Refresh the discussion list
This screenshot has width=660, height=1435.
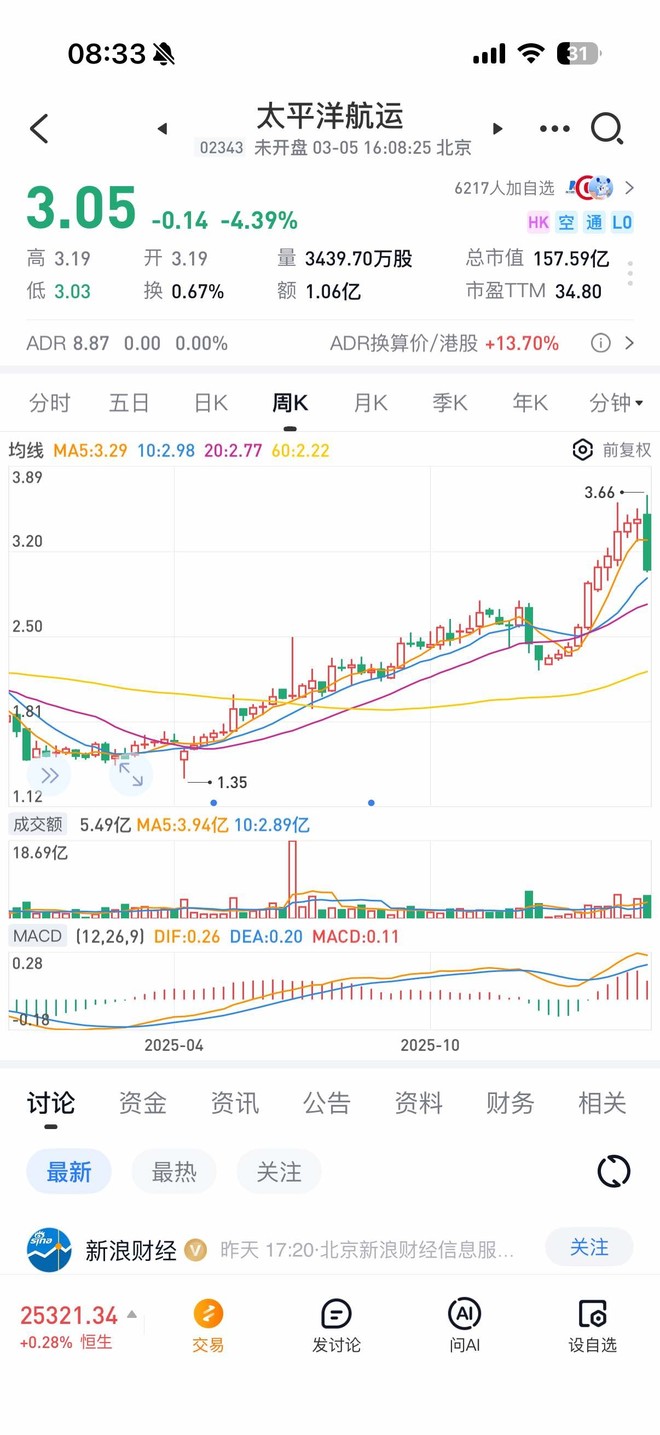click(x=613, y=1171)
